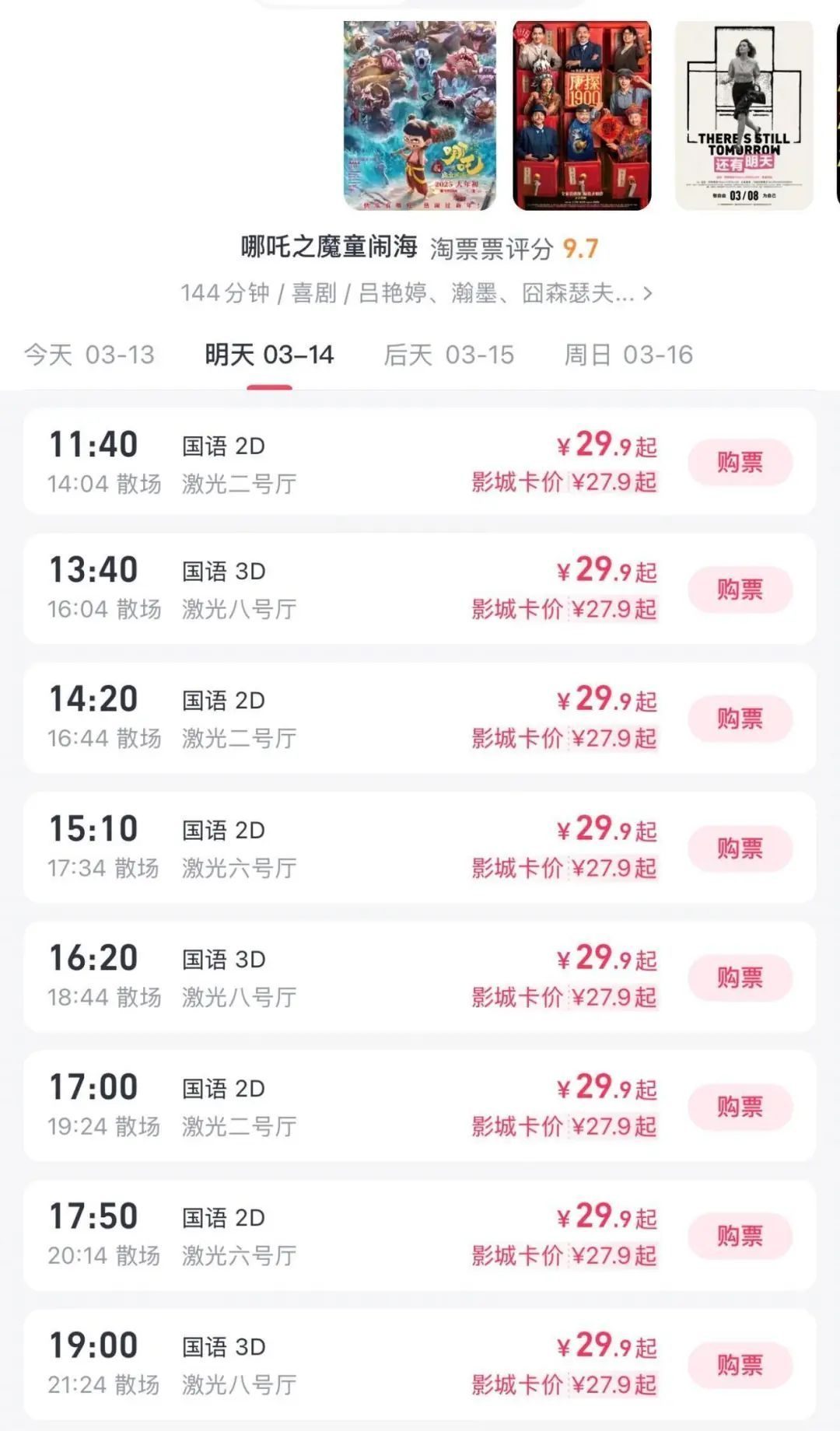Open movie details via the cast line chevron
This screenshot has width=840, height=1431.
[647, 294]
